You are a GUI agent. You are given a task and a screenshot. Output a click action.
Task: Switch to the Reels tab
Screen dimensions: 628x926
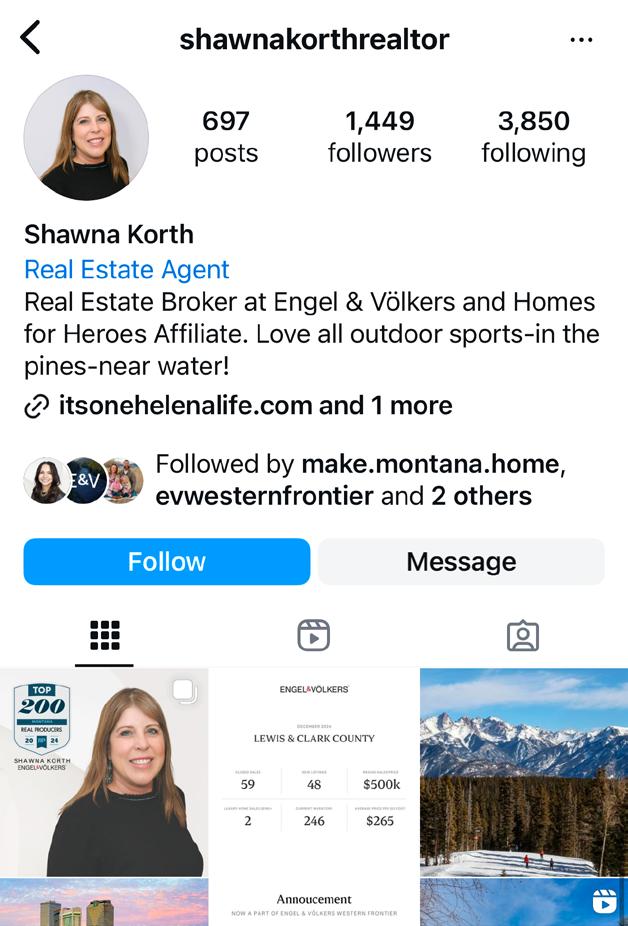coord(313,635)
